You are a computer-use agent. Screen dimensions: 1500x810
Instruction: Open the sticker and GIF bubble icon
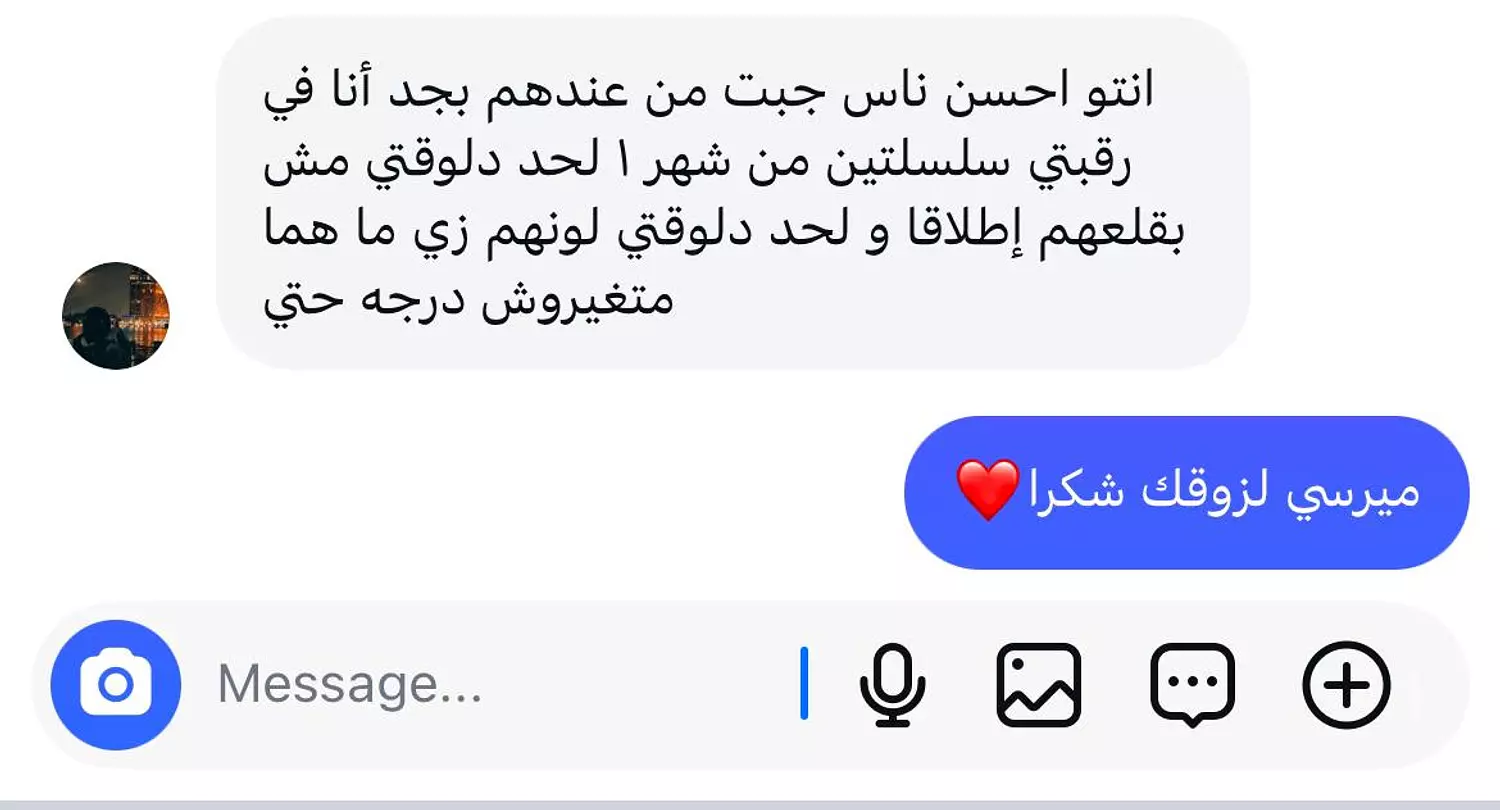coord(1193,685)
